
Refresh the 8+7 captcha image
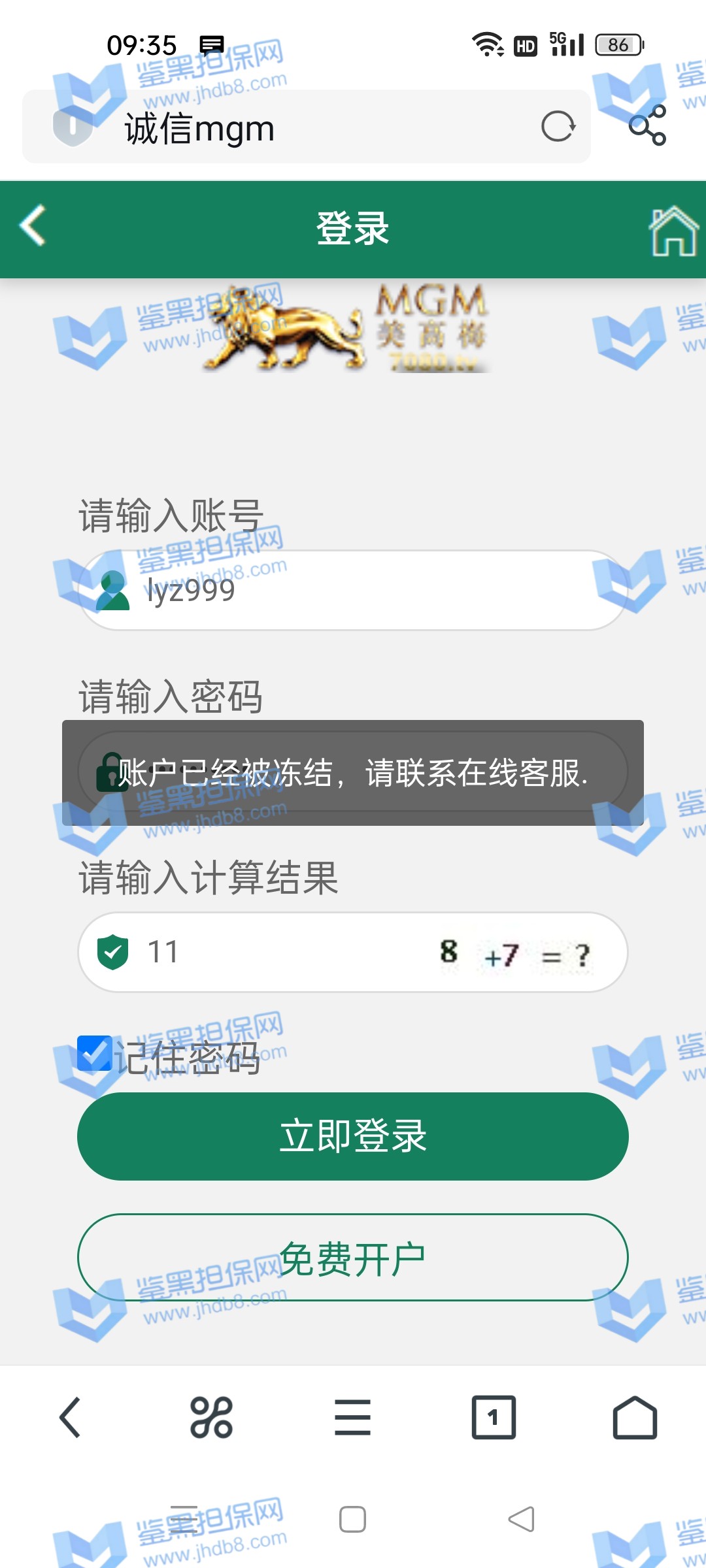pyautogui.click(x=515, y=954)
